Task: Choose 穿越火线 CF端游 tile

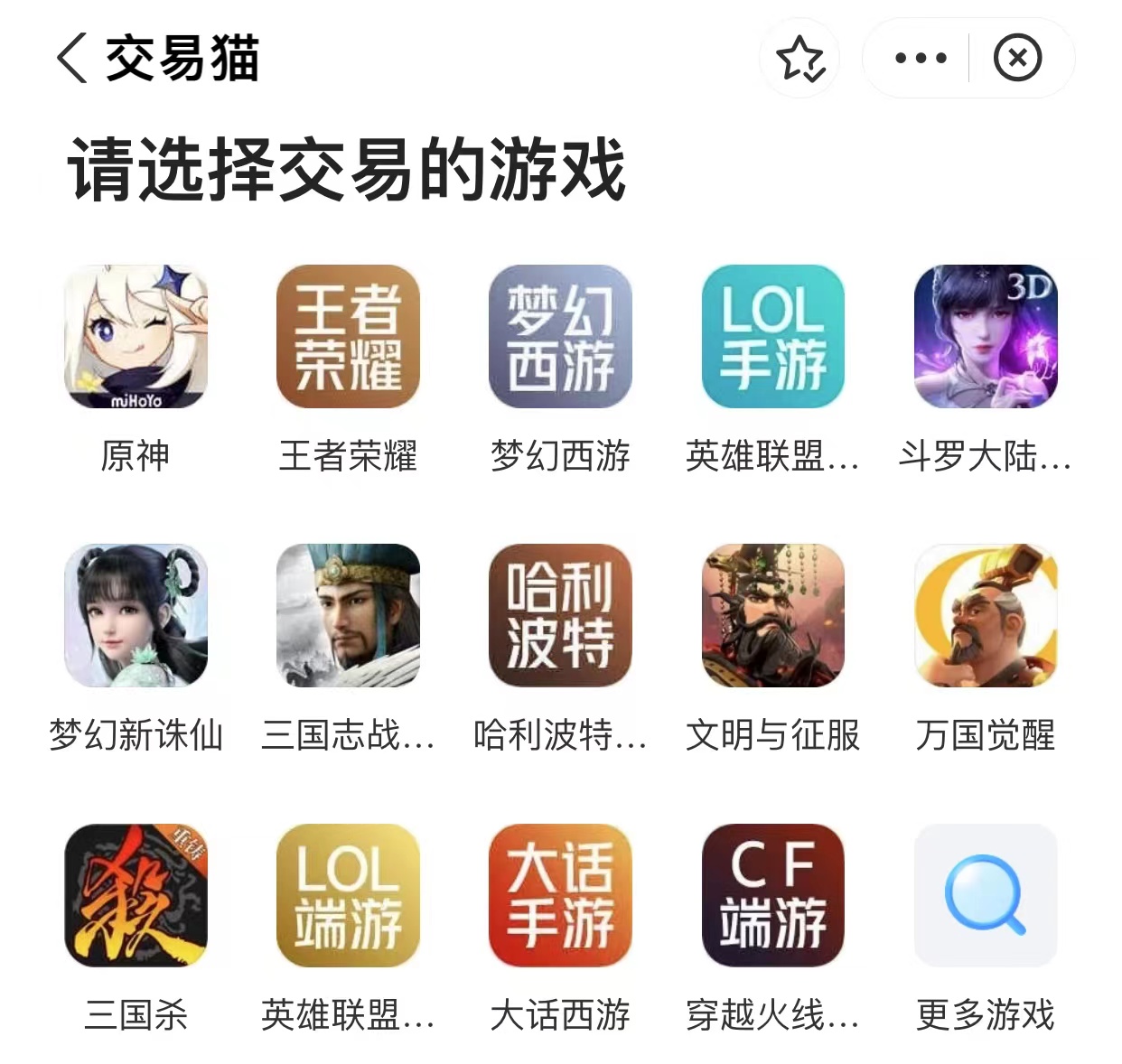Action: click(x=773, y=895)
